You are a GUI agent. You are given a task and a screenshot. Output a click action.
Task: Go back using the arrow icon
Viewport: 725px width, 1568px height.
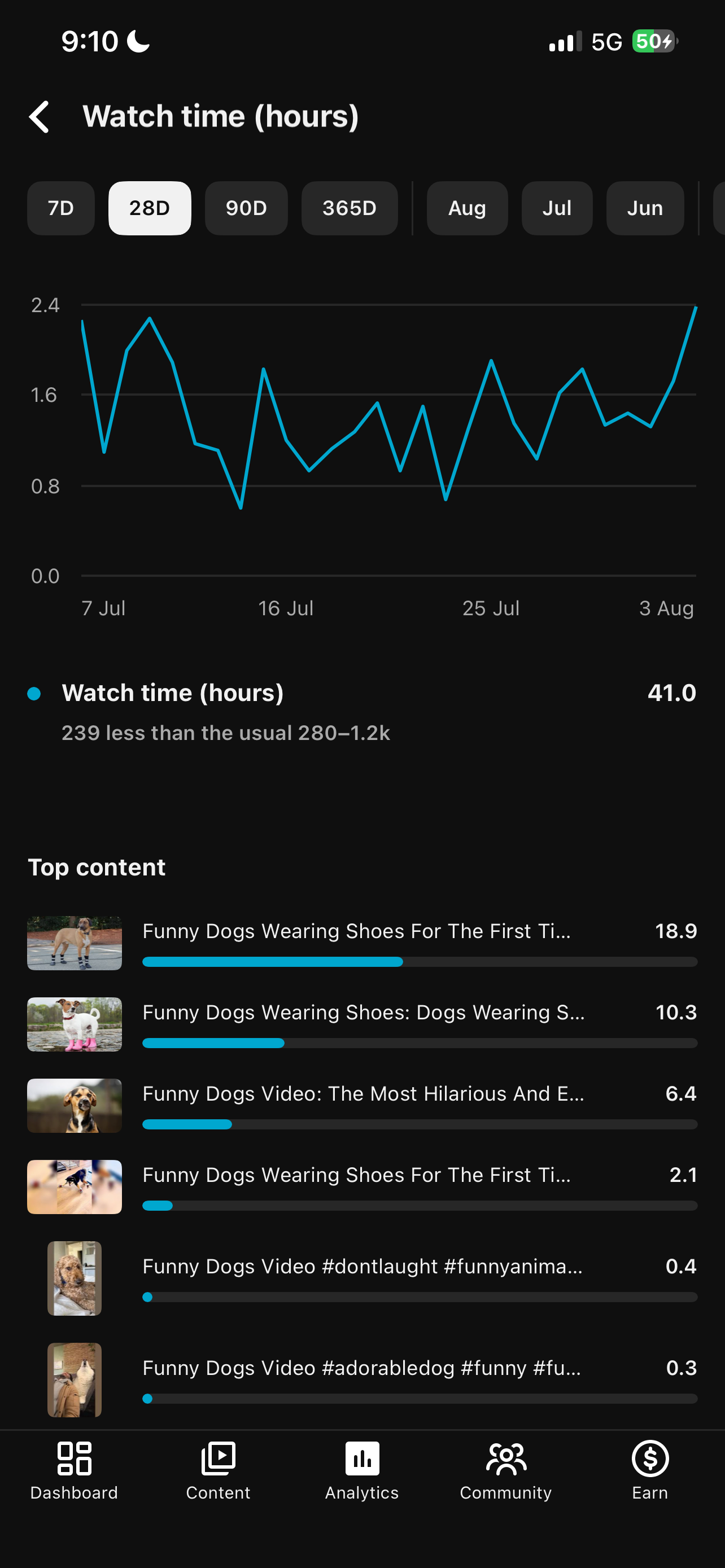pyautogui.click(x=40, y=117)
